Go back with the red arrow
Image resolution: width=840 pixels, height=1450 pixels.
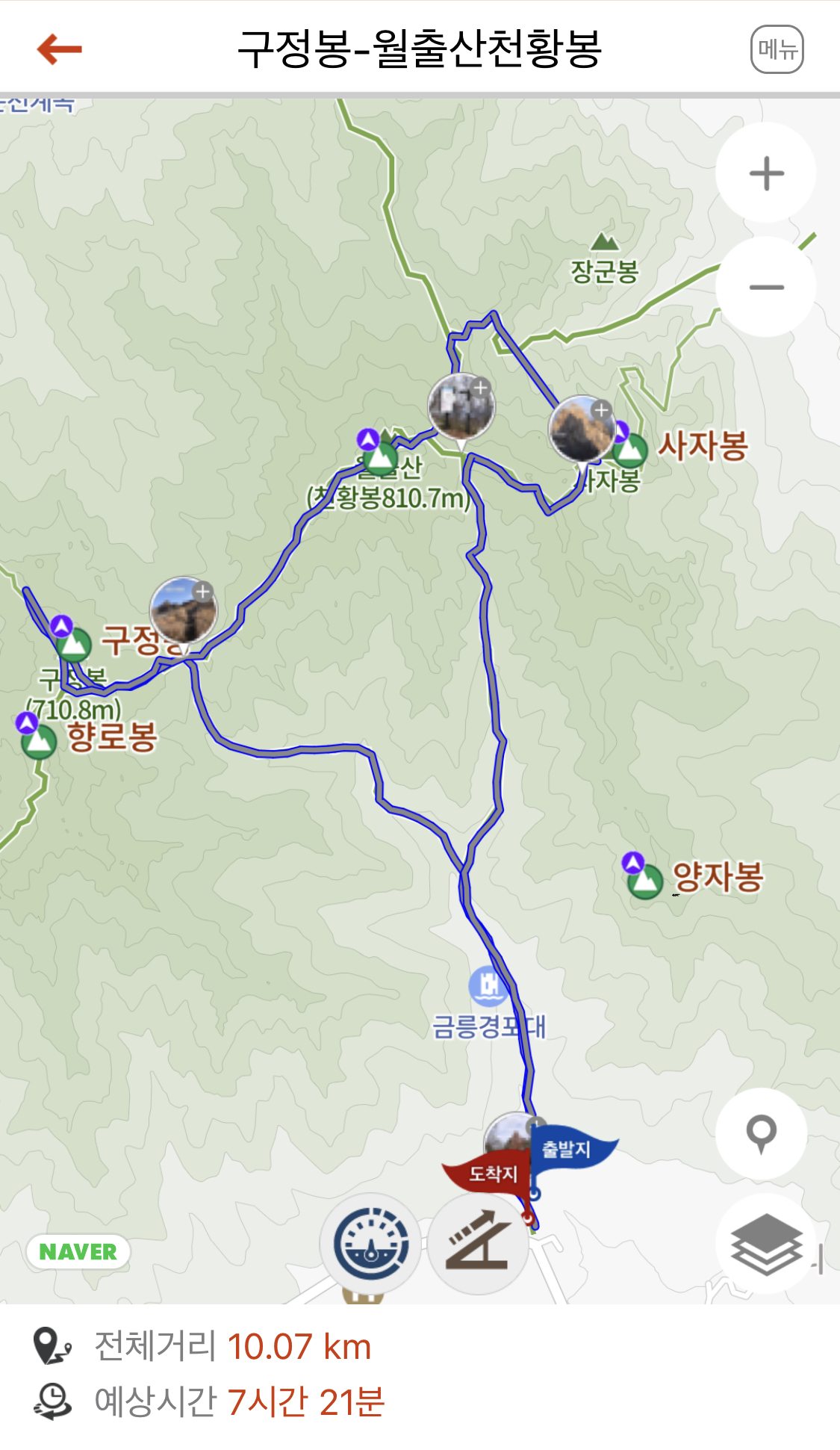coord(59,49)
